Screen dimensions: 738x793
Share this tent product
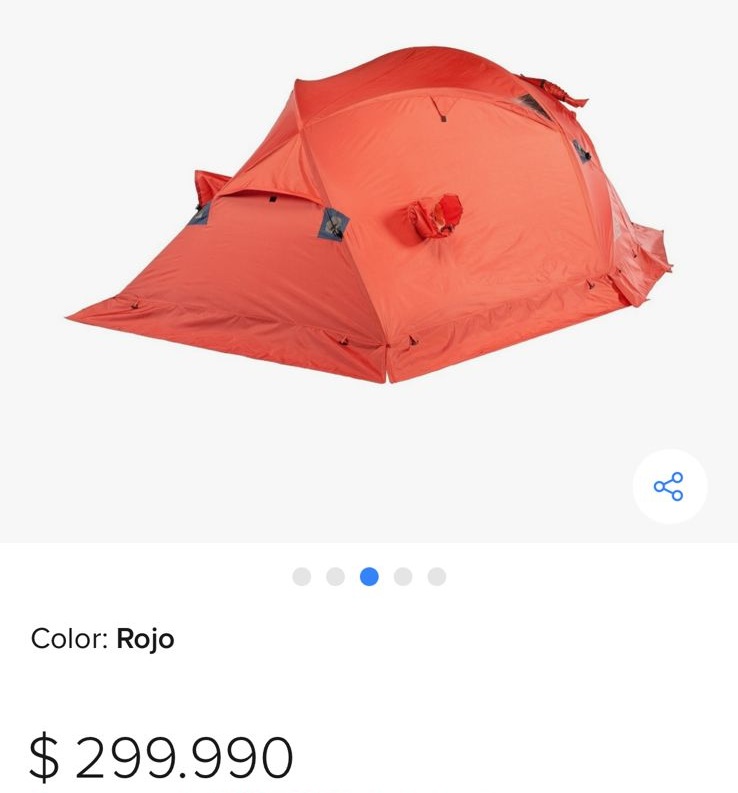click(669, 487)
